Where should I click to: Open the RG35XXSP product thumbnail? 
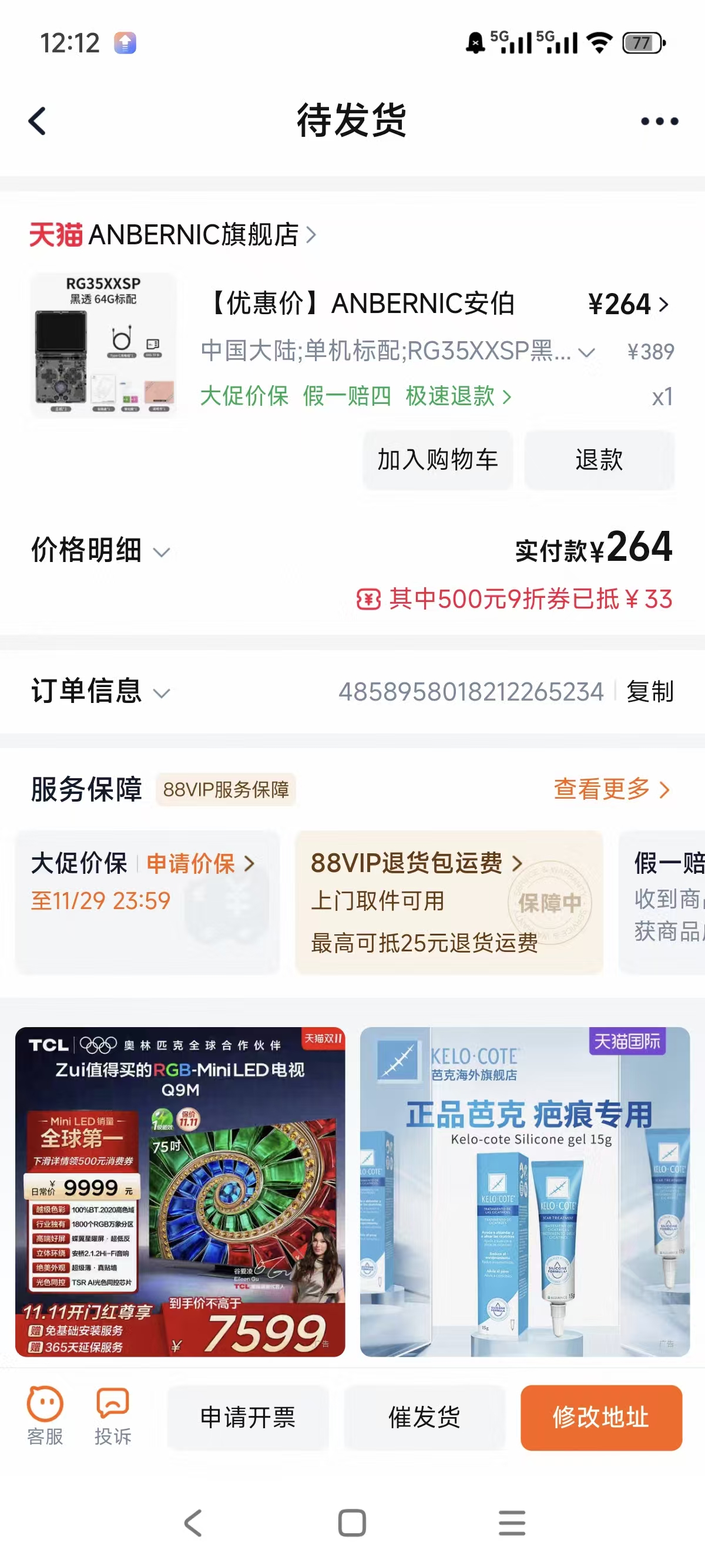(x=103, y=345)
